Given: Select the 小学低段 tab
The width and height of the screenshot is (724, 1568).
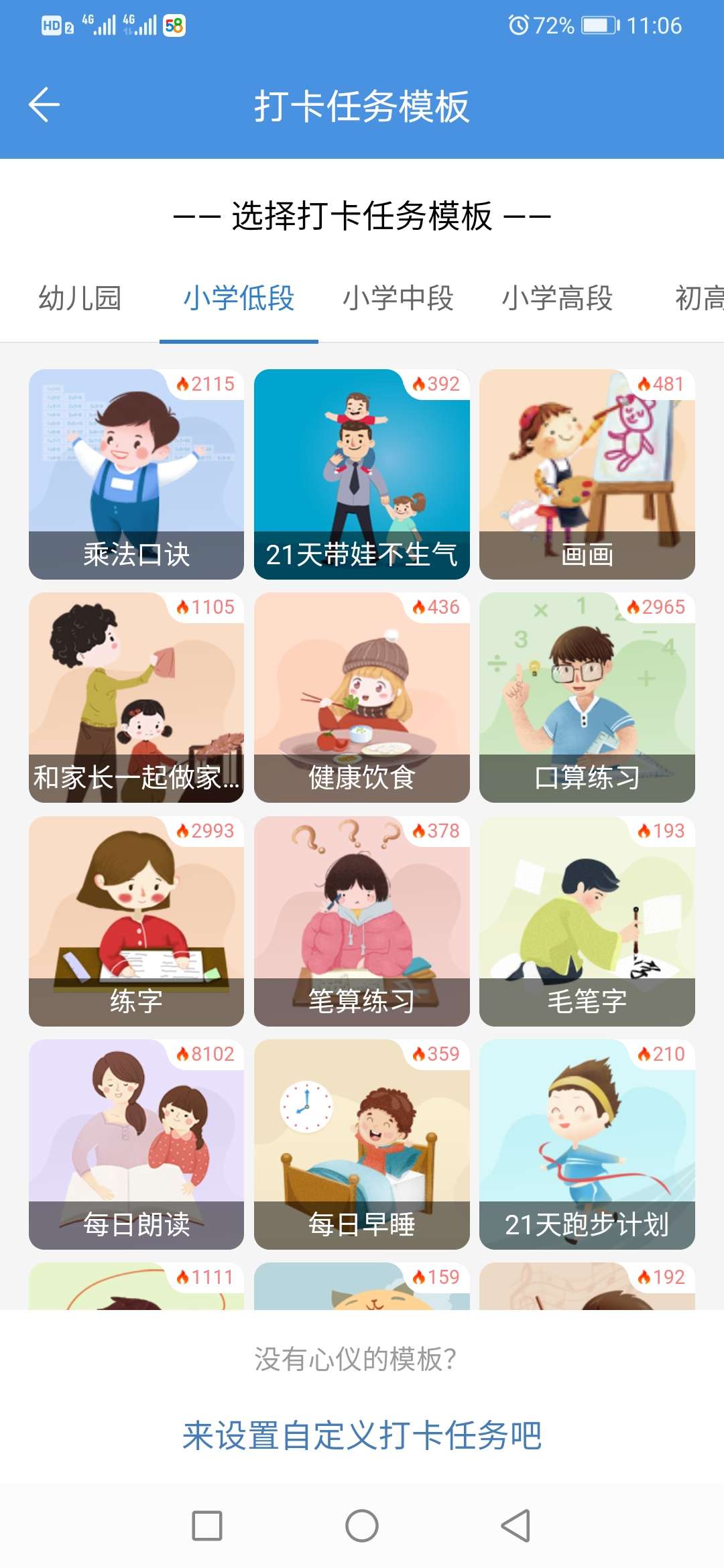Looking at the screenshot, I should click(x=239, y=298).
